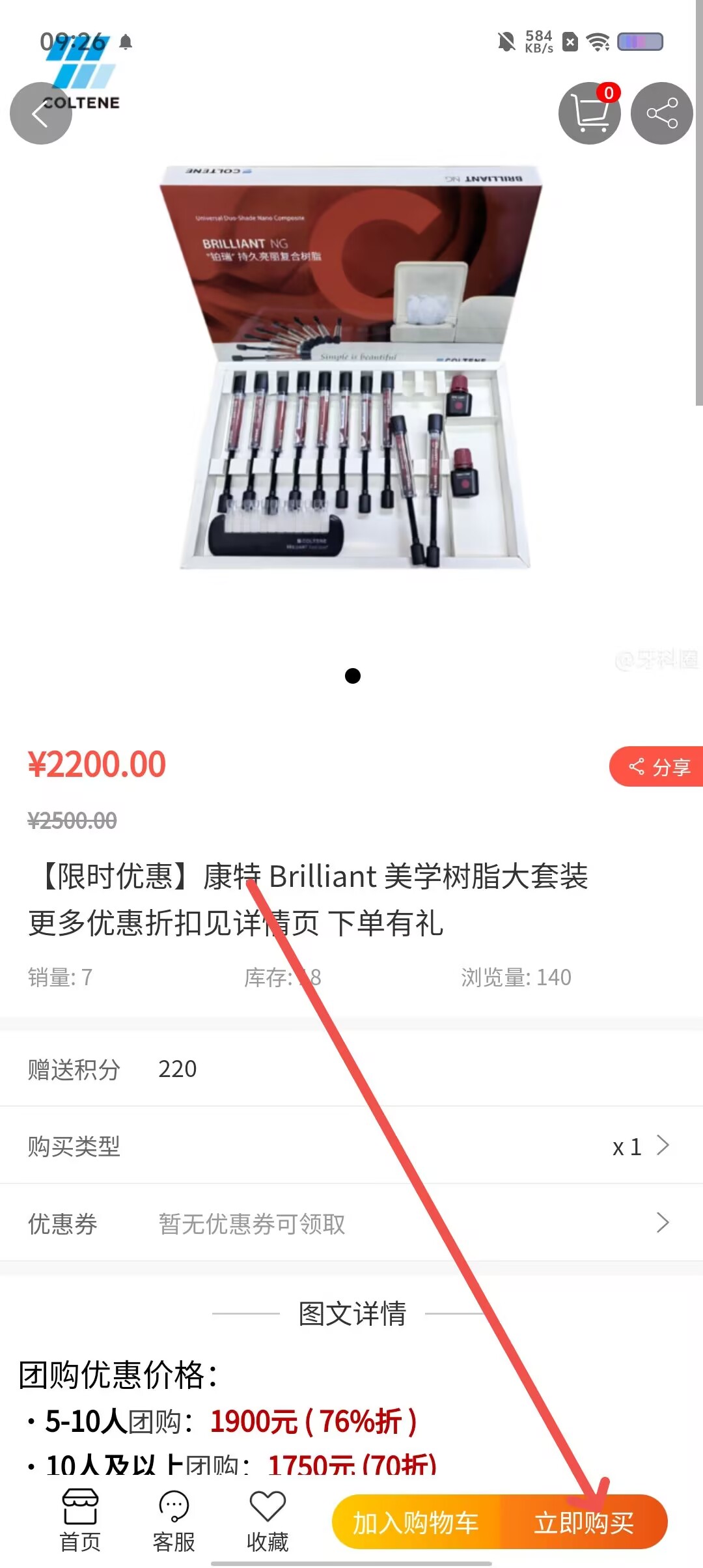The image size is (703, 1568).
Task: Open the shopping cart icon
Action: click(x=589, y=113)
